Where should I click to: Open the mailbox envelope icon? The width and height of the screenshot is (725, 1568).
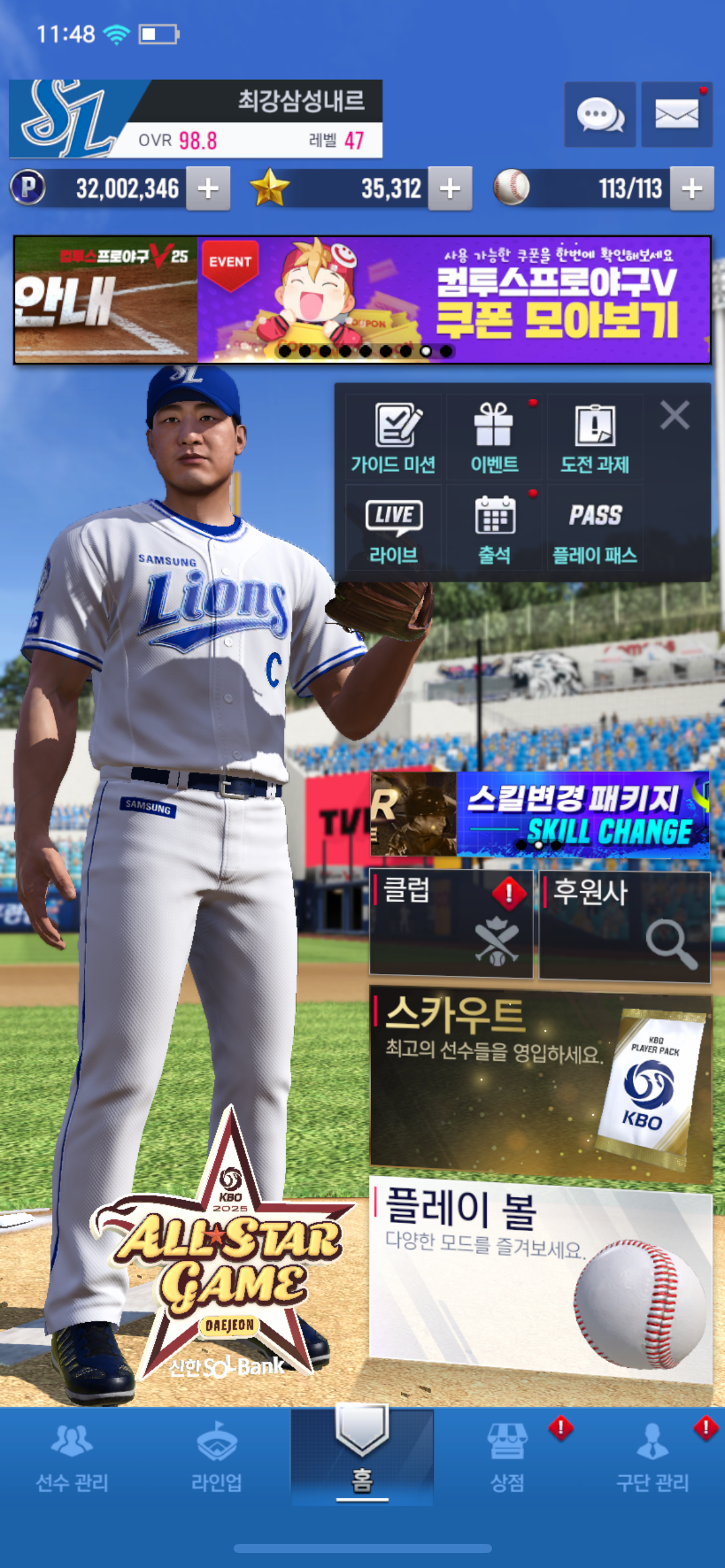tap(676, 115)
